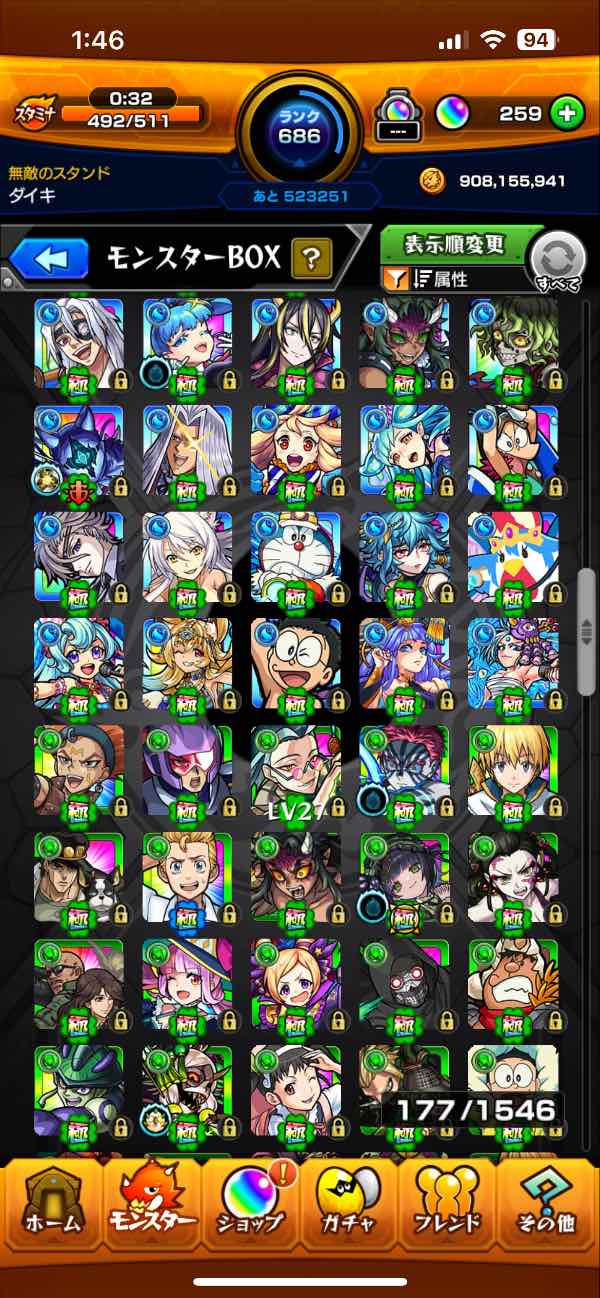Tap the scrollbar handle on the right edge
Screen dimensions: 600x1298
587,632
